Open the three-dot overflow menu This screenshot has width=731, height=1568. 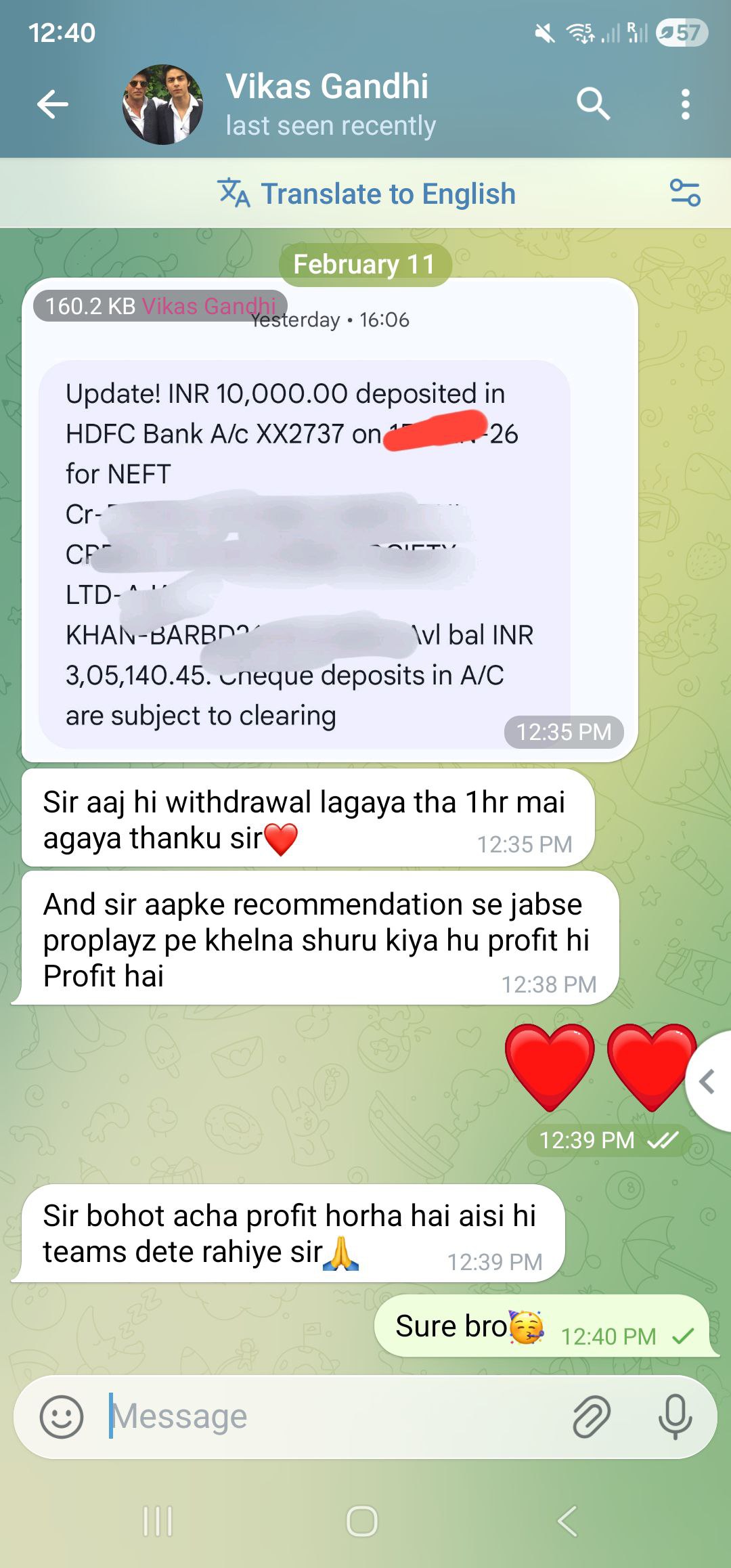click(685, 104)
